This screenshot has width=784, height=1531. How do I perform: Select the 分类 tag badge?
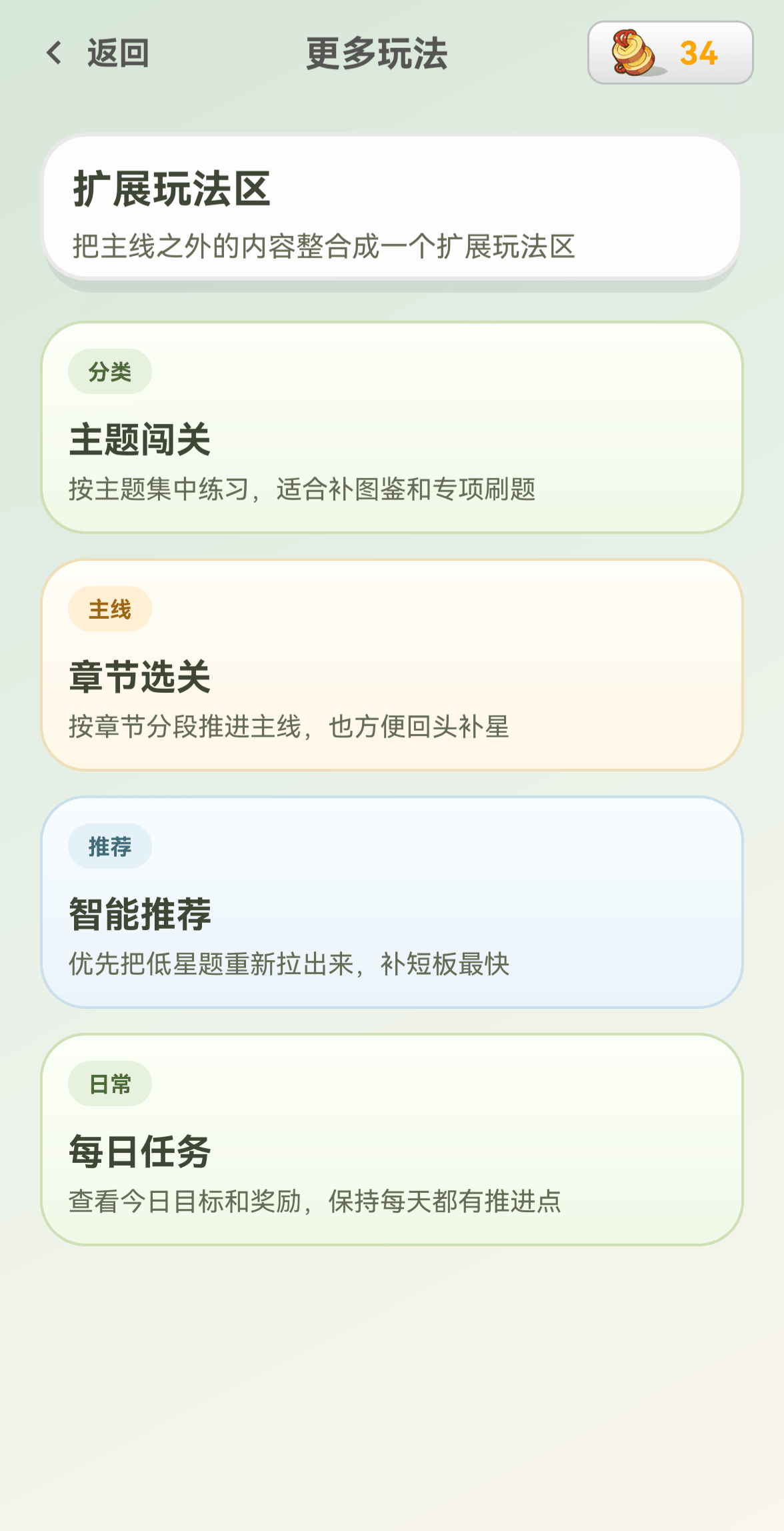coord(111,372)
